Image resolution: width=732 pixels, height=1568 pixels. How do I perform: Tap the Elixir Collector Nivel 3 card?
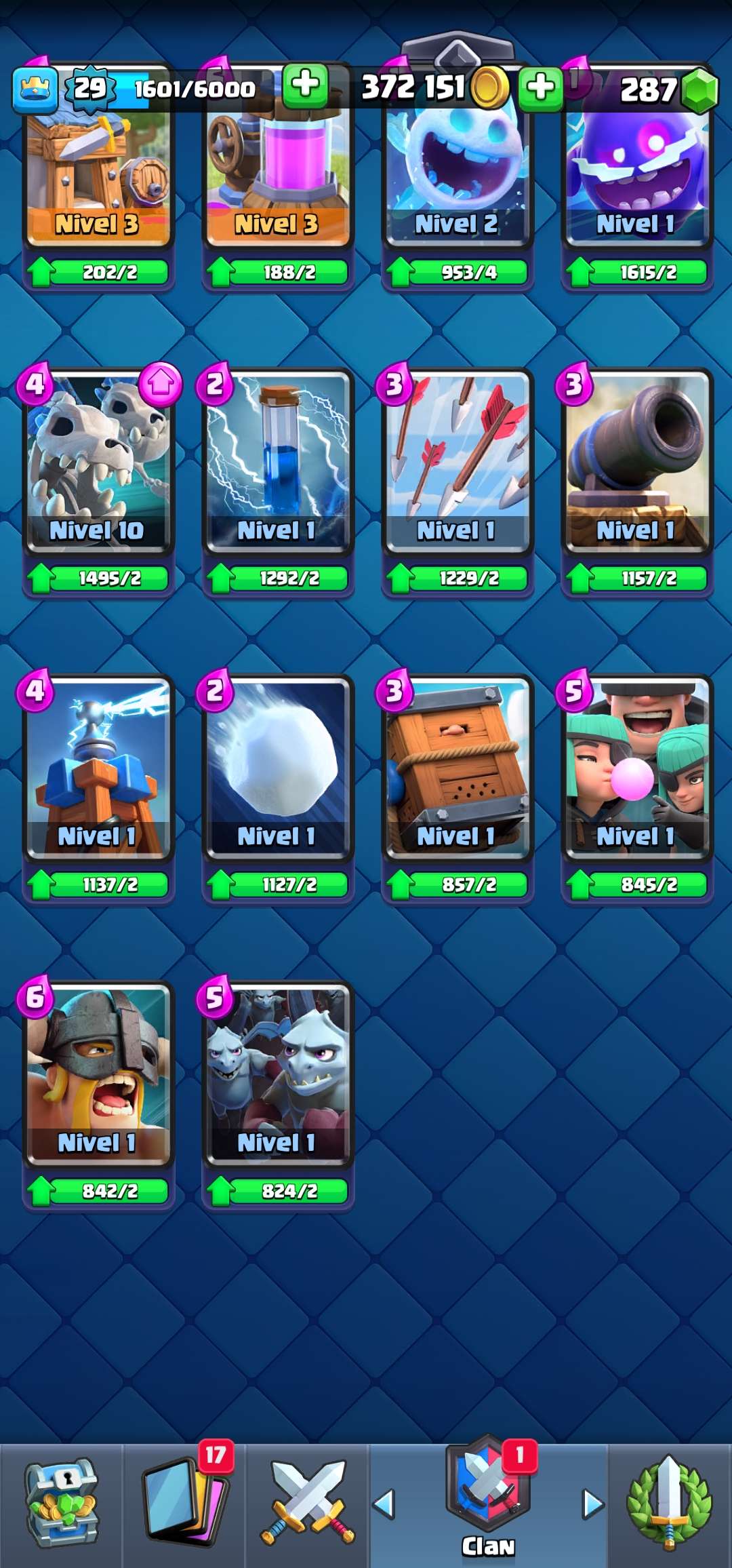[x=278, y=176]
